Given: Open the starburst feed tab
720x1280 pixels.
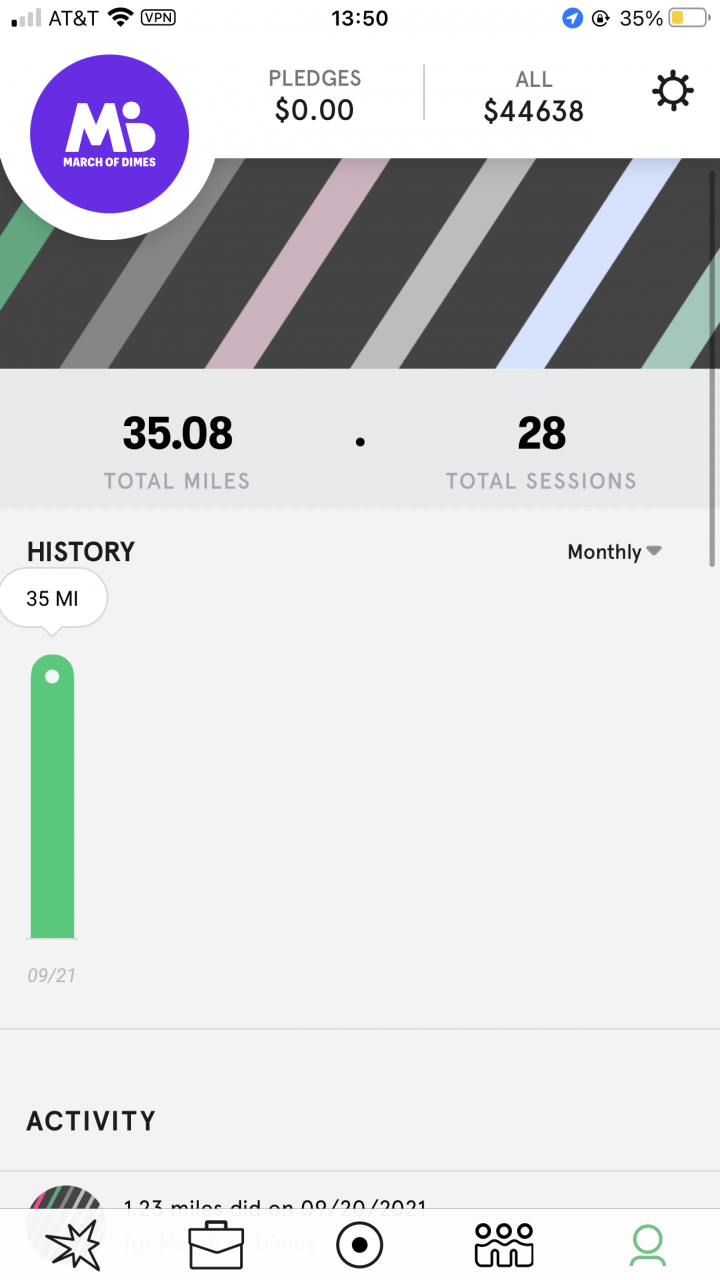Looking at the screenshot, I should point(75,1245).
